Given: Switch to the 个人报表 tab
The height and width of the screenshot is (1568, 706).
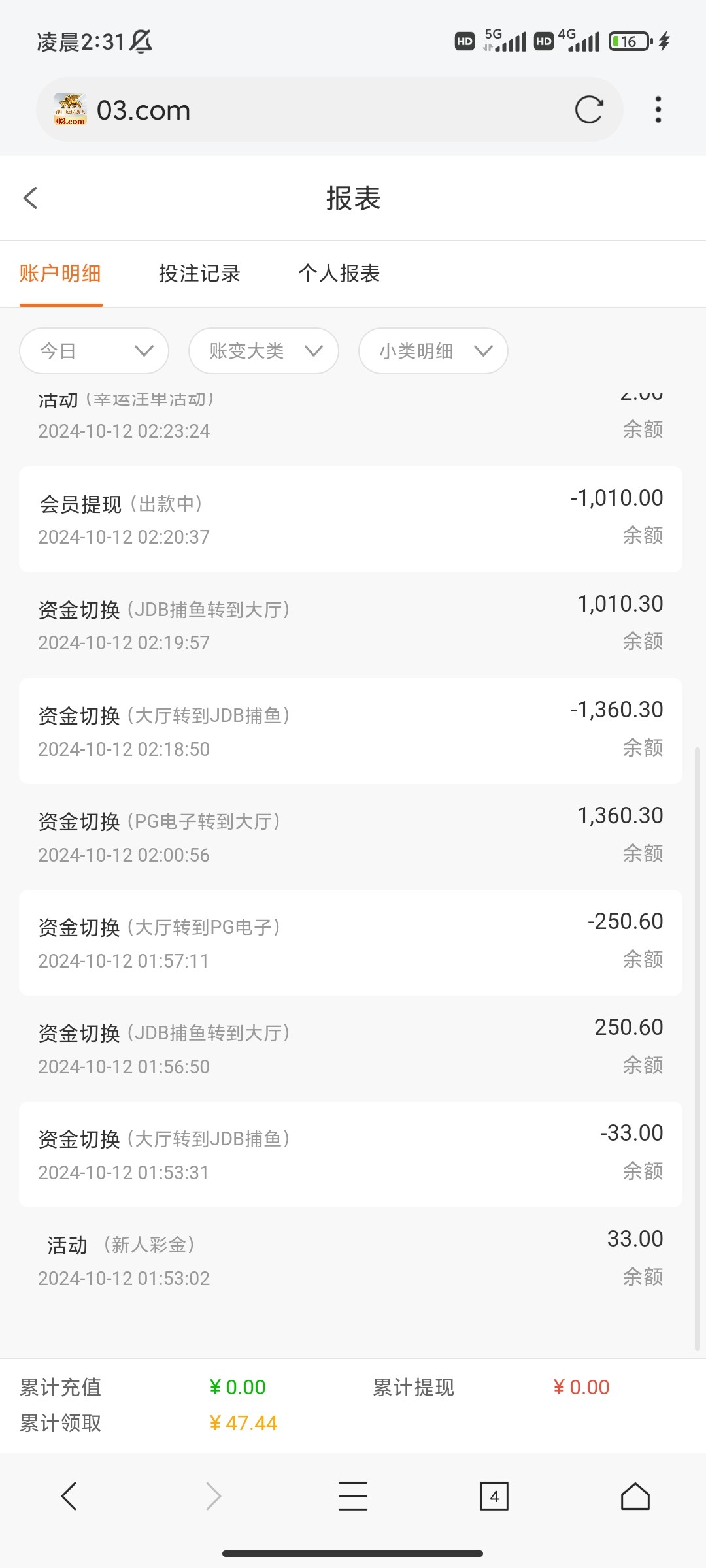Looking at the screenshot, I should (x=339, y=274).
